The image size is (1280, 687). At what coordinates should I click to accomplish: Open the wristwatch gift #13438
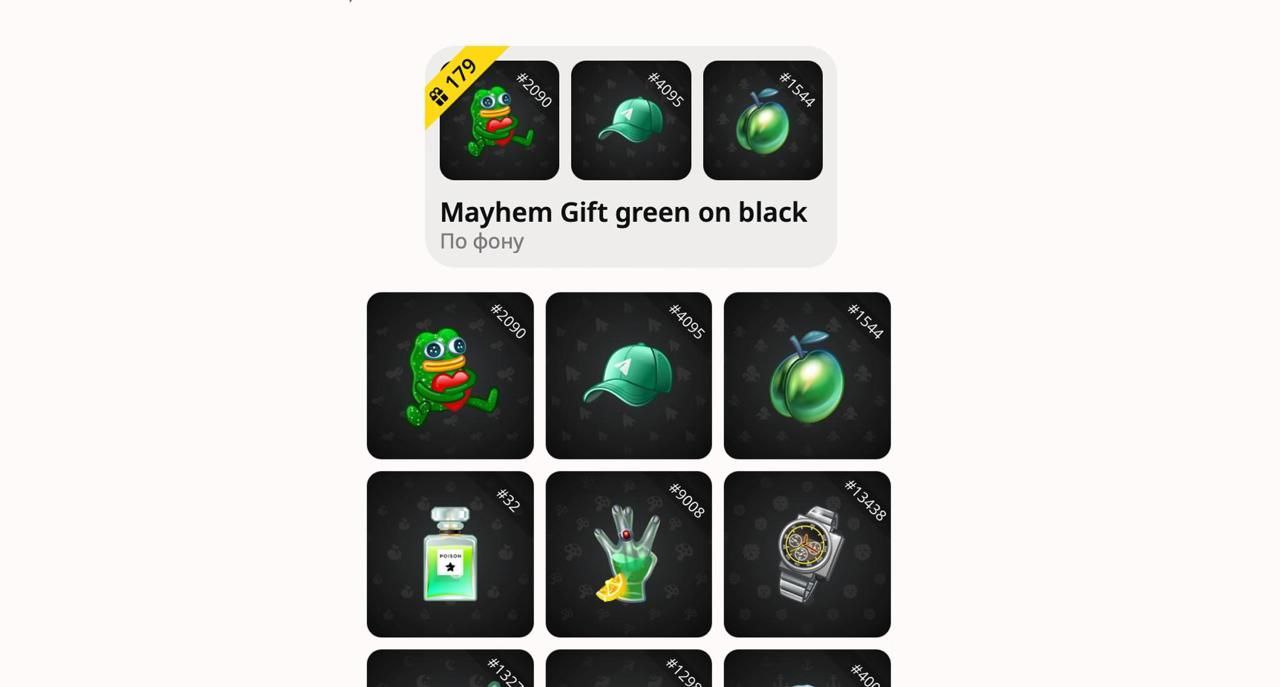click(x=807, y=554)
